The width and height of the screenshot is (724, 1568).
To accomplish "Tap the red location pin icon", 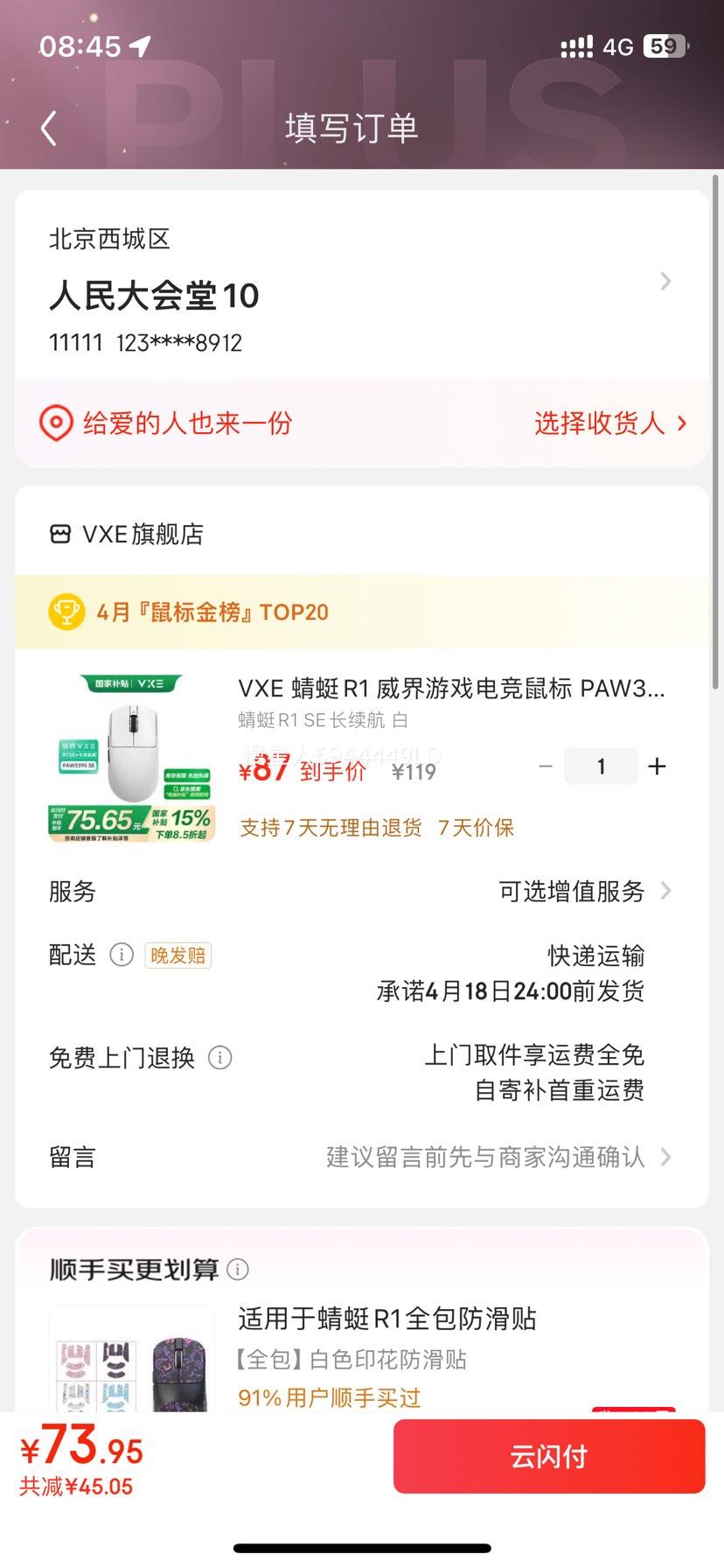I will coord(56,423).
